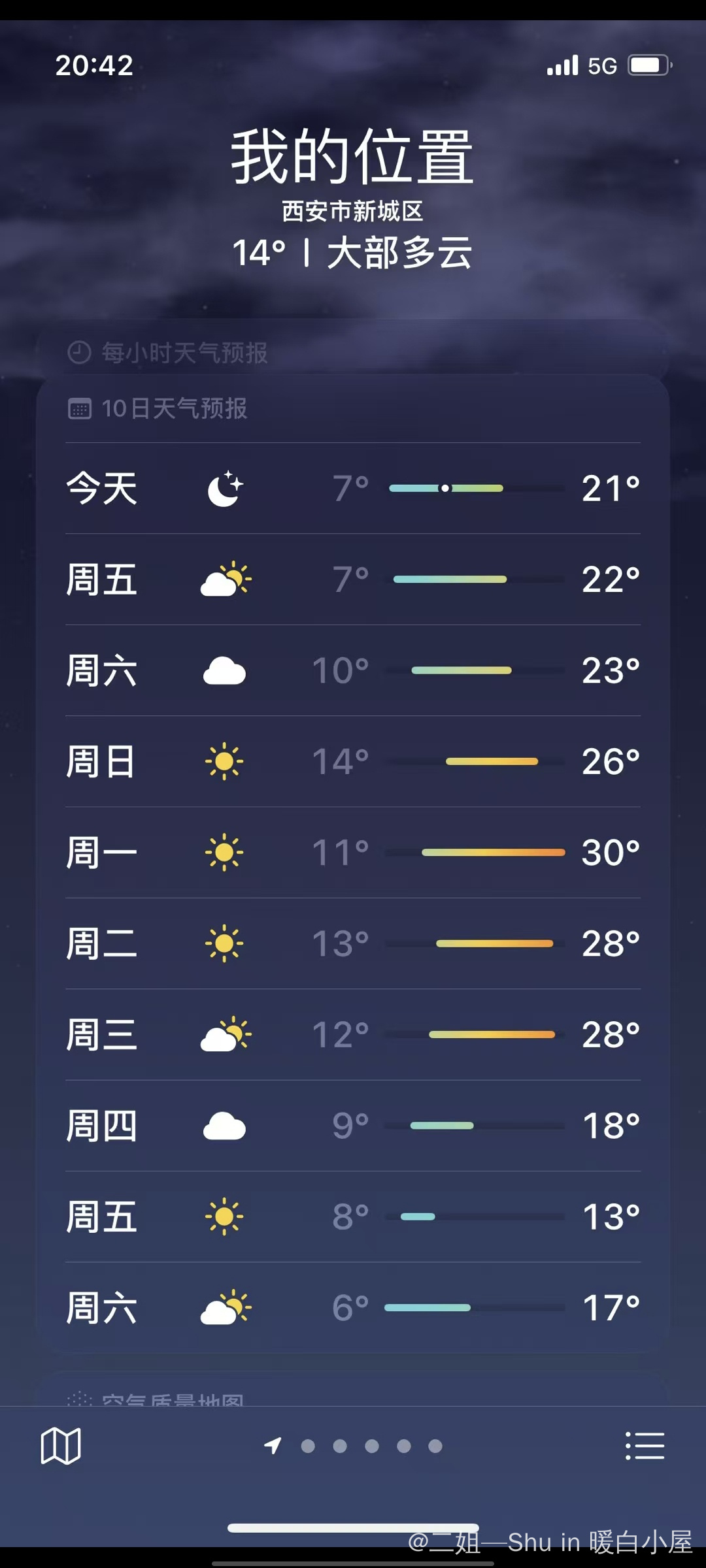View 周二 forecast details
This screenshot has width=706, height=1568.
point(353,943)
